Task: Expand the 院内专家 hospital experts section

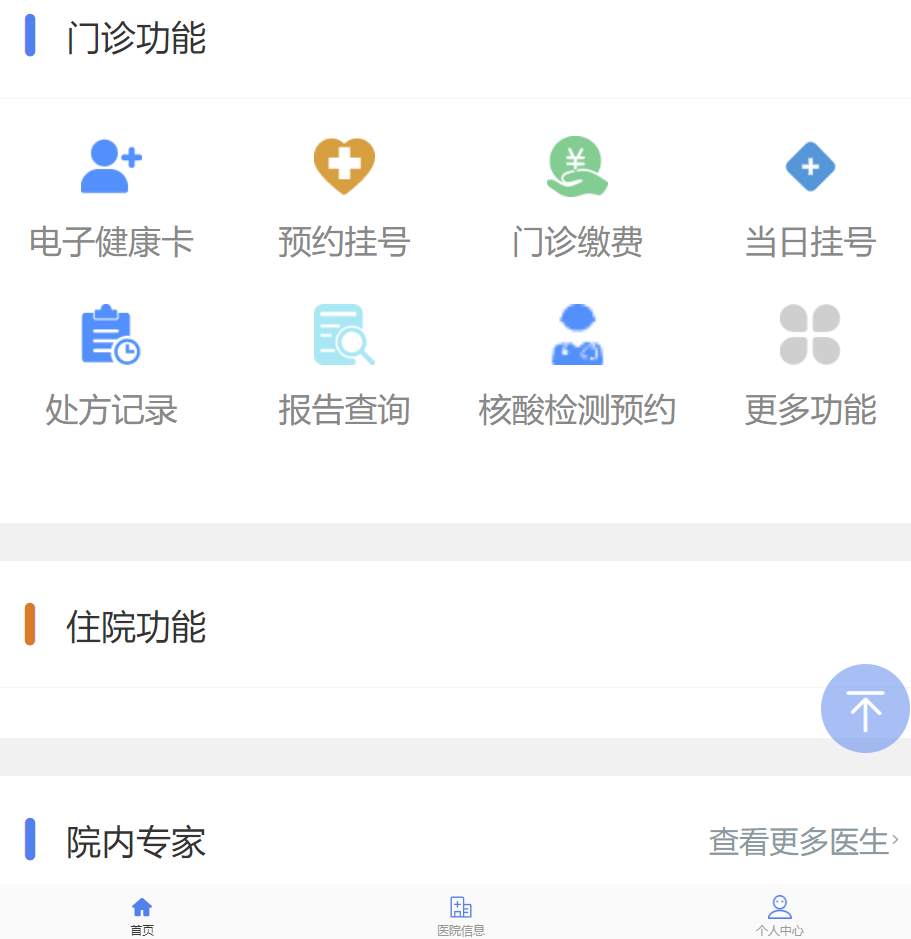Action: 134,843
